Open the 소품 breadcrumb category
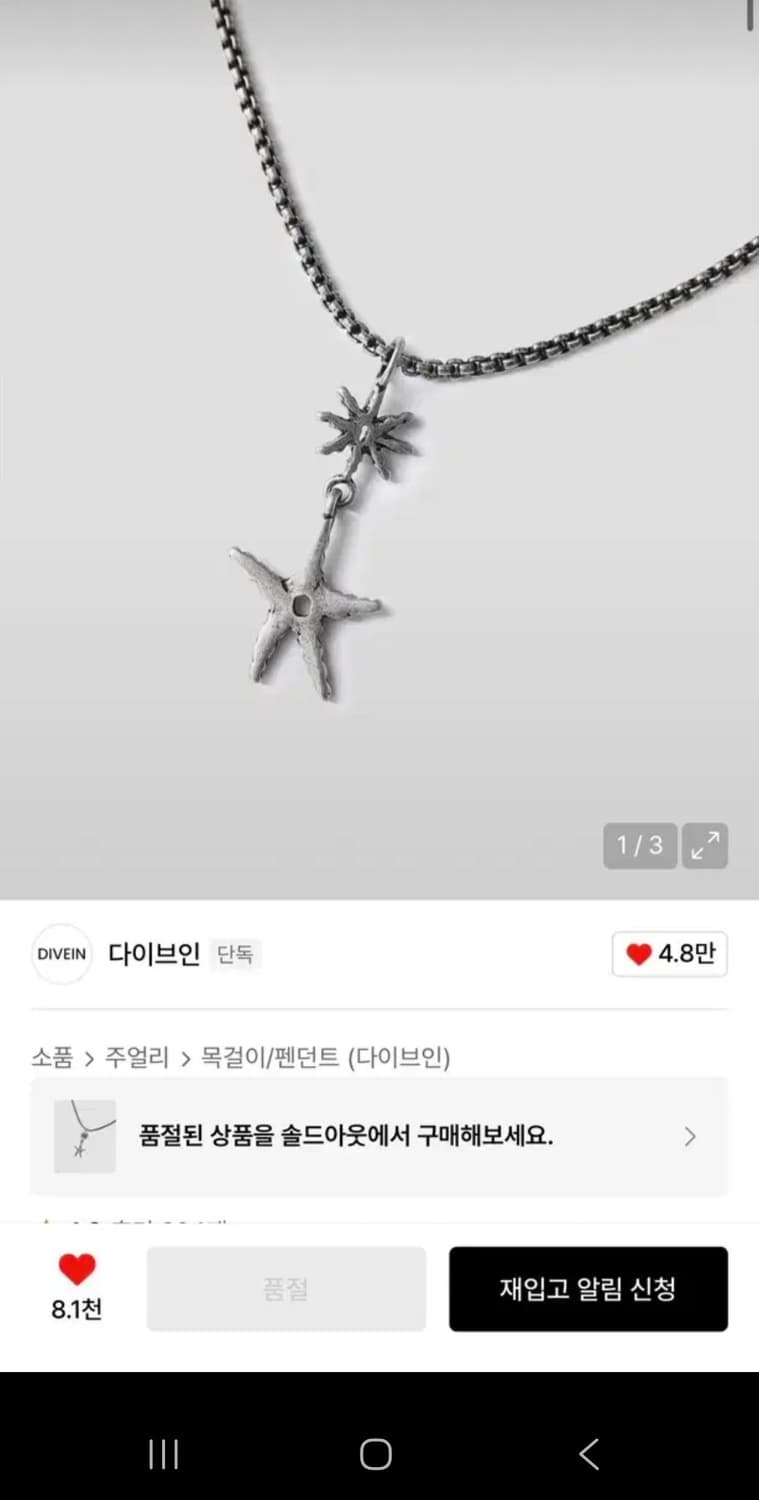 pyautogui.click(x=52, y=1057)
